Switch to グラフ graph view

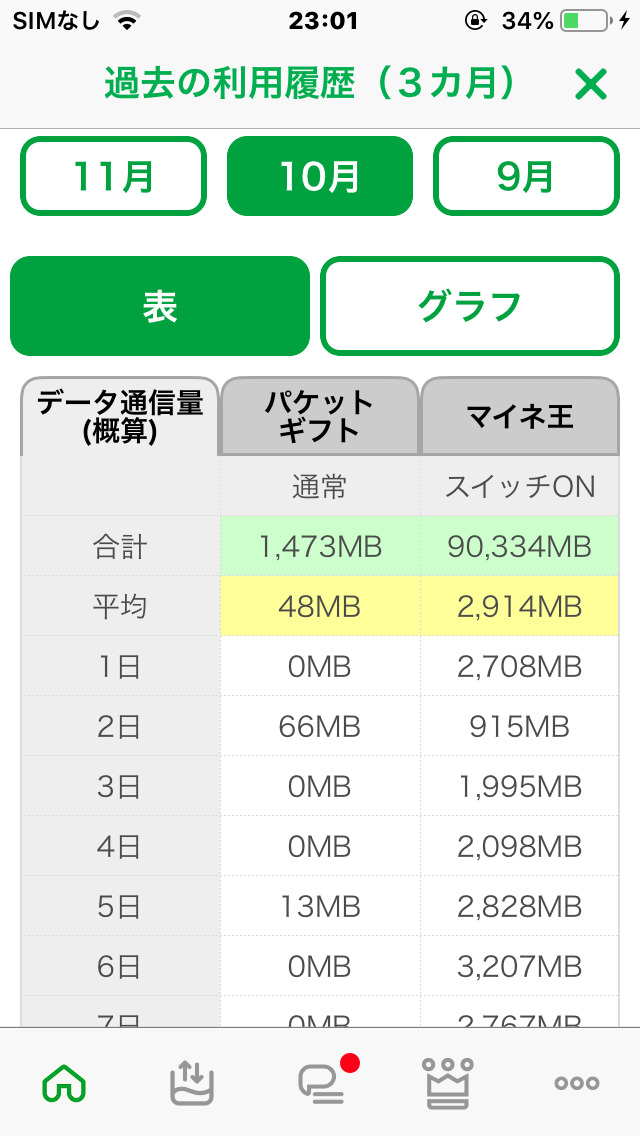(470, 306)
